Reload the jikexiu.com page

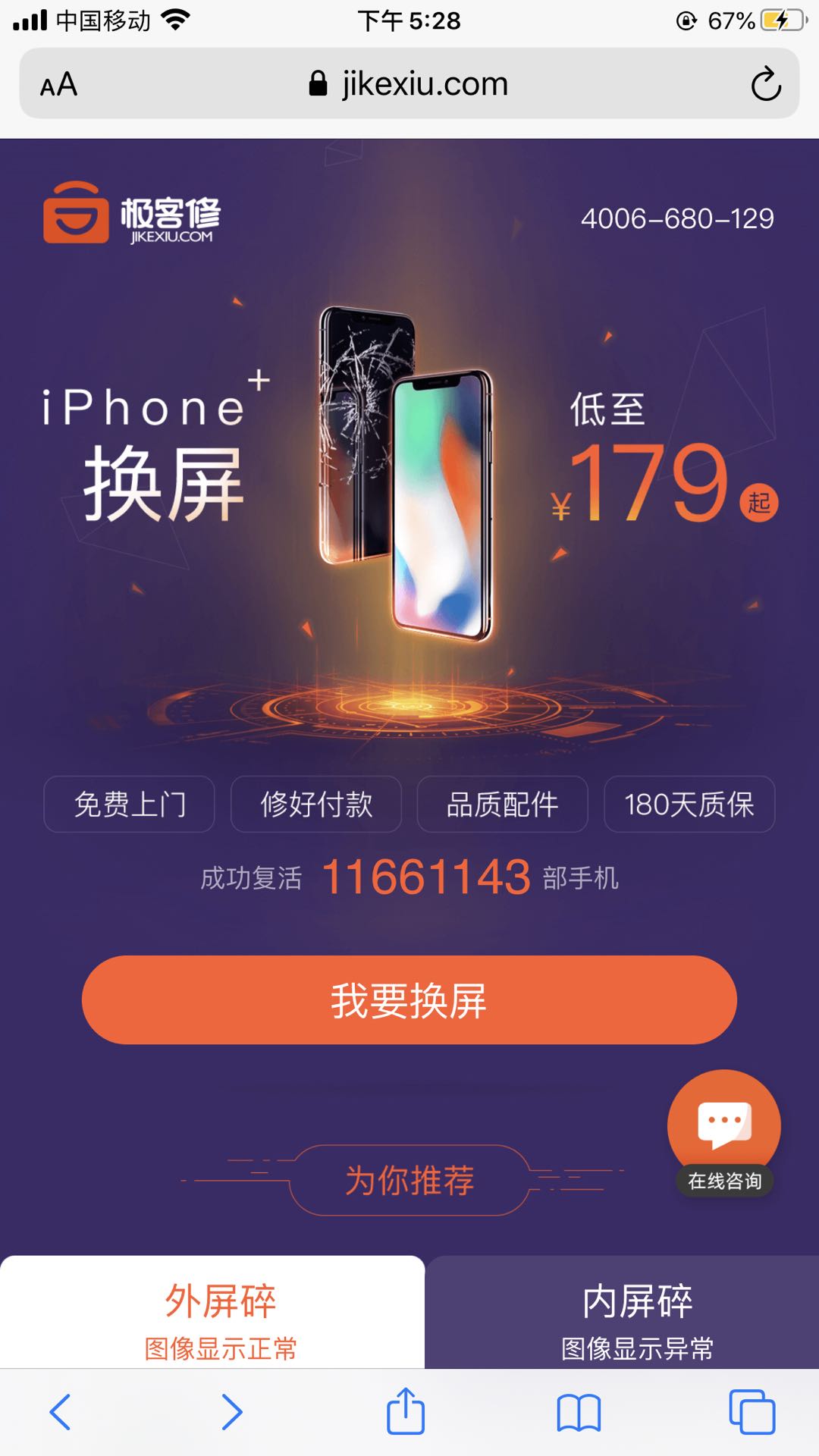[766, 84]
